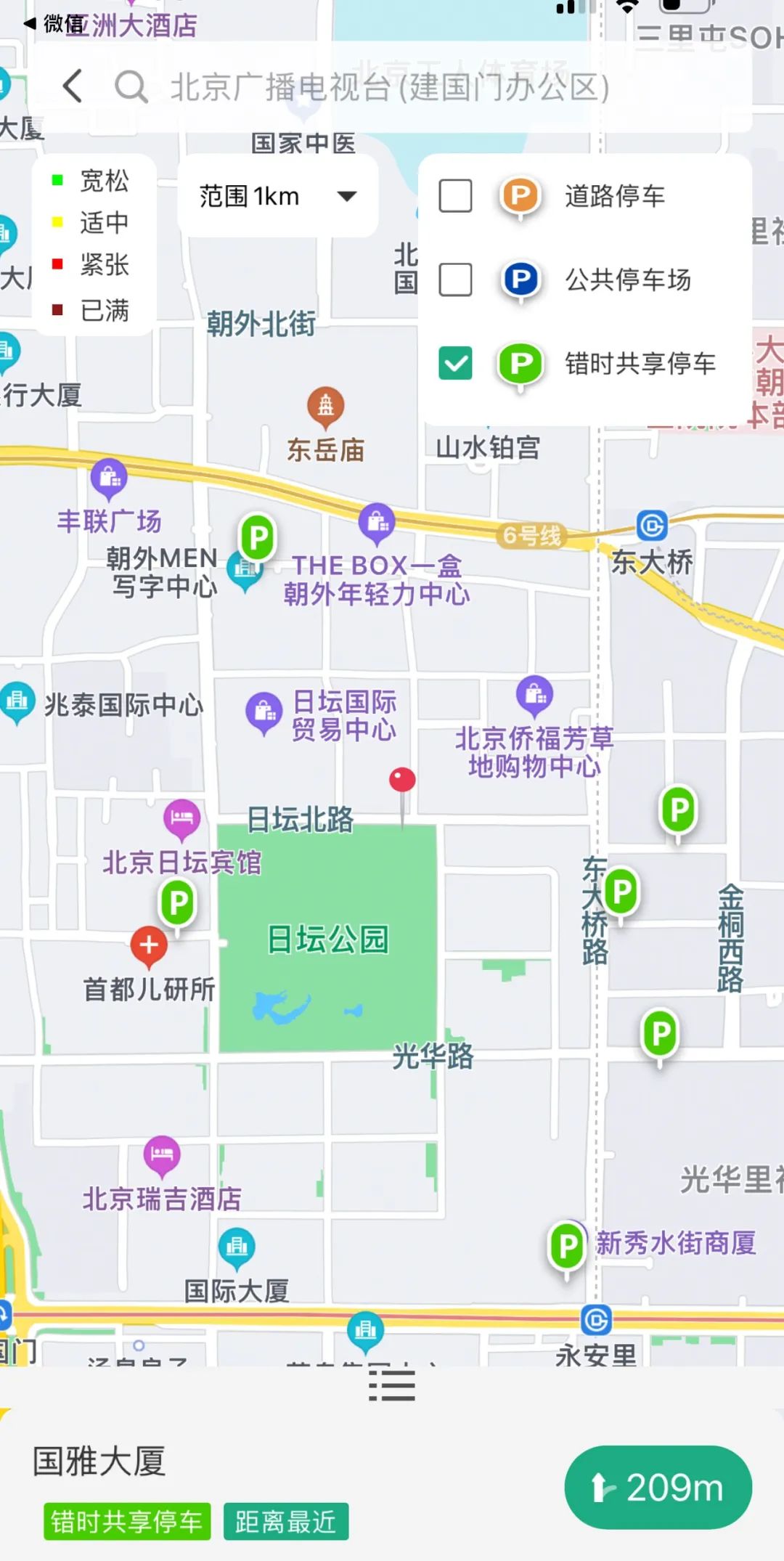Check the 道路停车 checkbox

pos(456,195)
